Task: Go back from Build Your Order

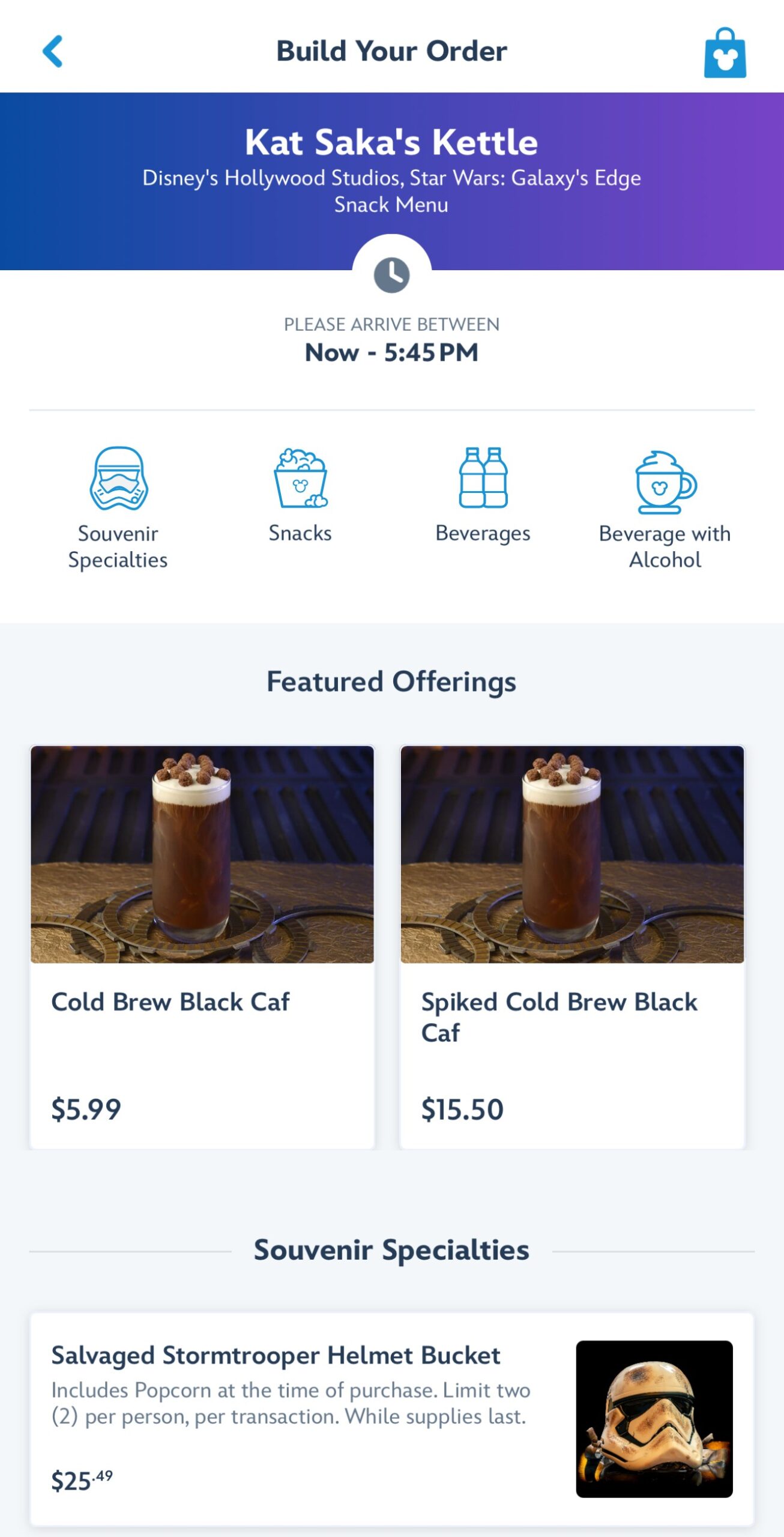Action: [x=53, y=52]
